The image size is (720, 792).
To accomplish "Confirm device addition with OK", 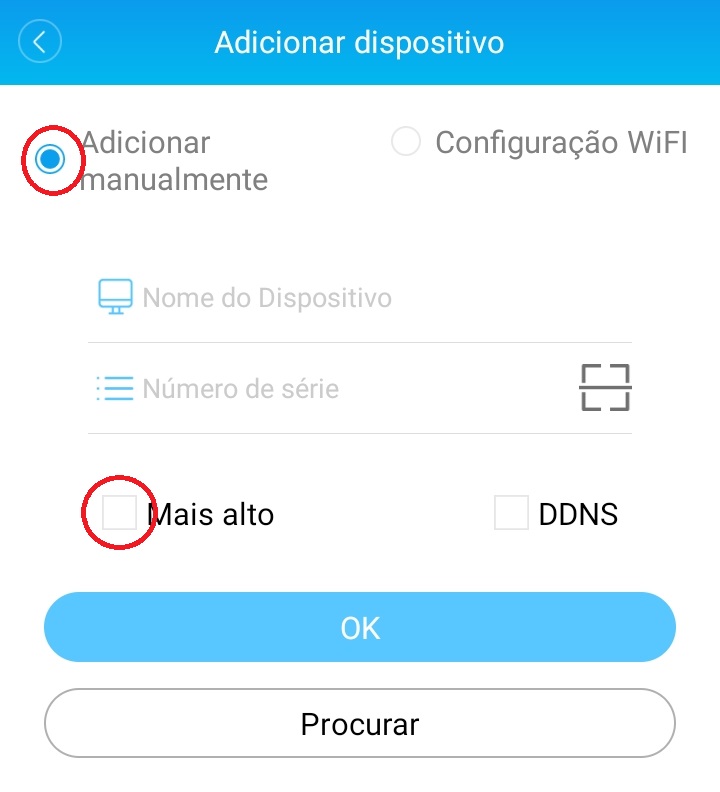I will point(360,627).
